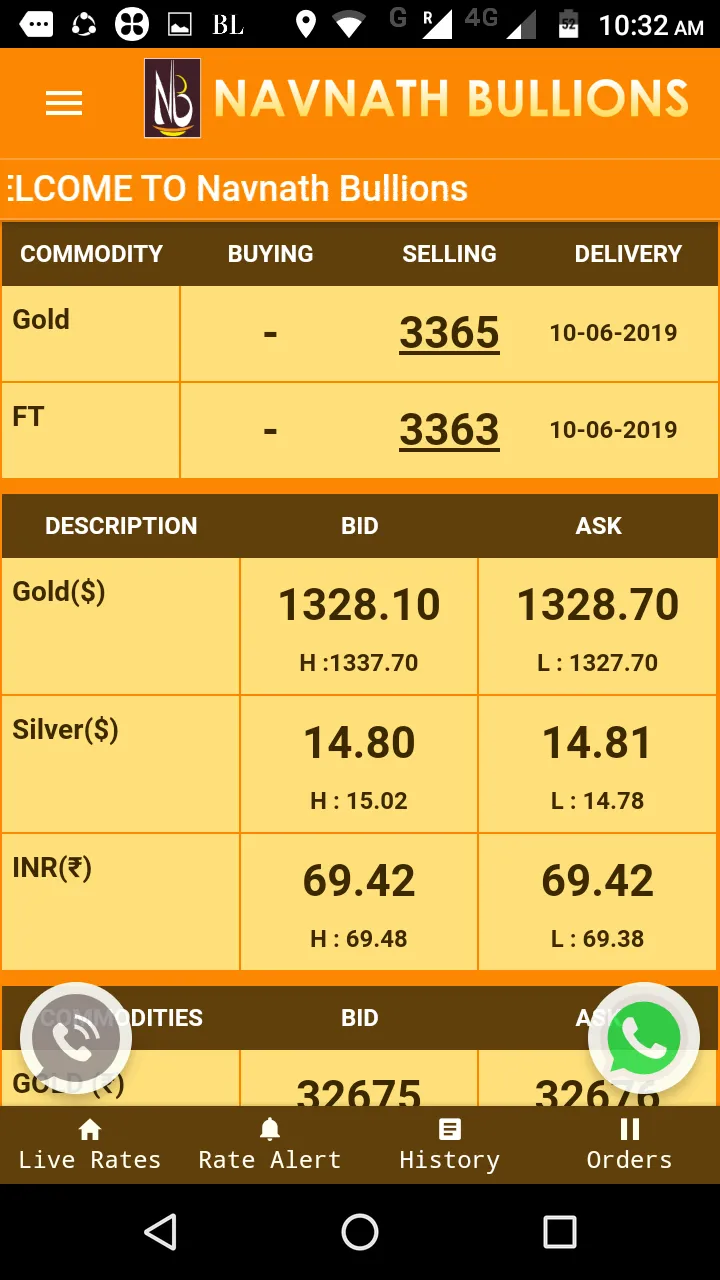Open the Orders tab
The height and width of the screenshot is (1280, 720).
[x=630, y=1145]
